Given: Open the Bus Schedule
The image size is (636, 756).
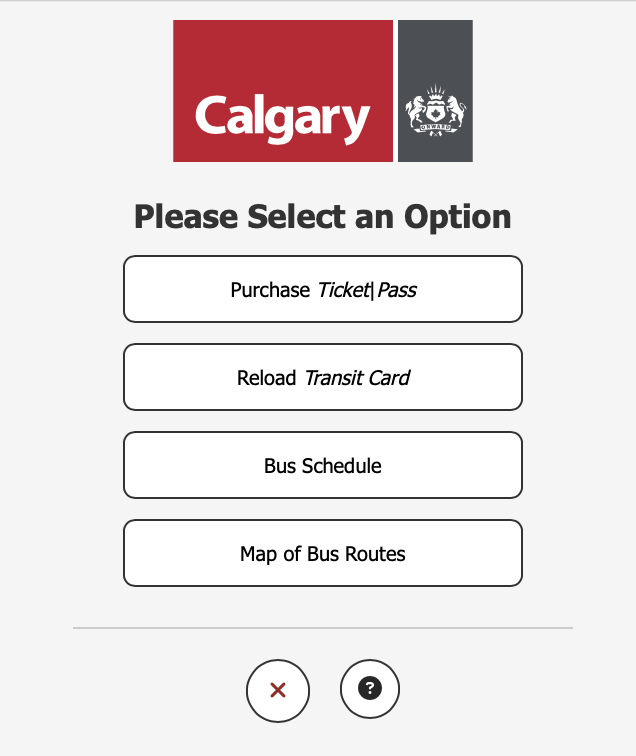Looking at the screenshot, I should coord(322,465).
